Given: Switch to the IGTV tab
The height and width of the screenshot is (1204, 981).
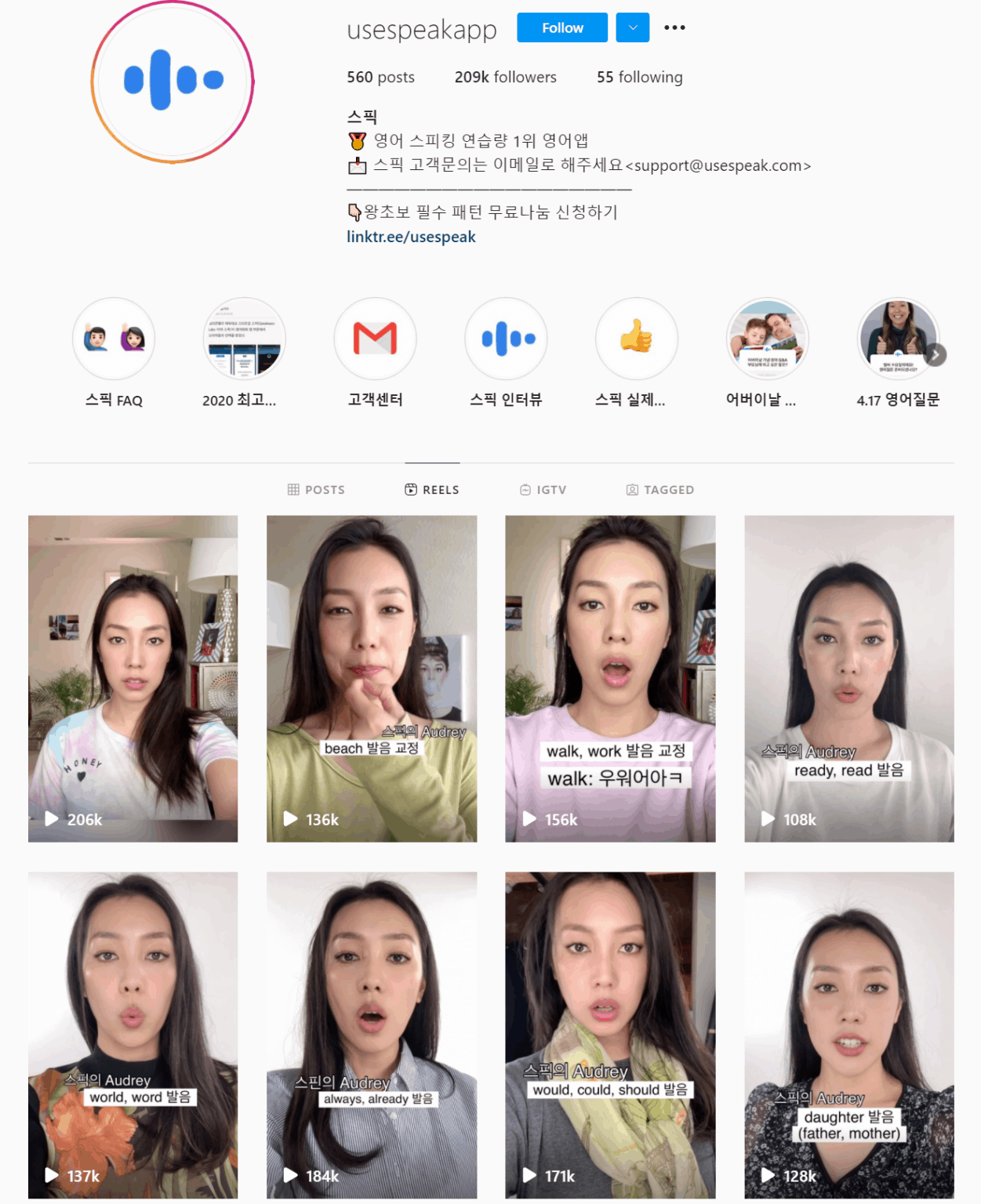Looking at the screenshot, I should 543,490.
